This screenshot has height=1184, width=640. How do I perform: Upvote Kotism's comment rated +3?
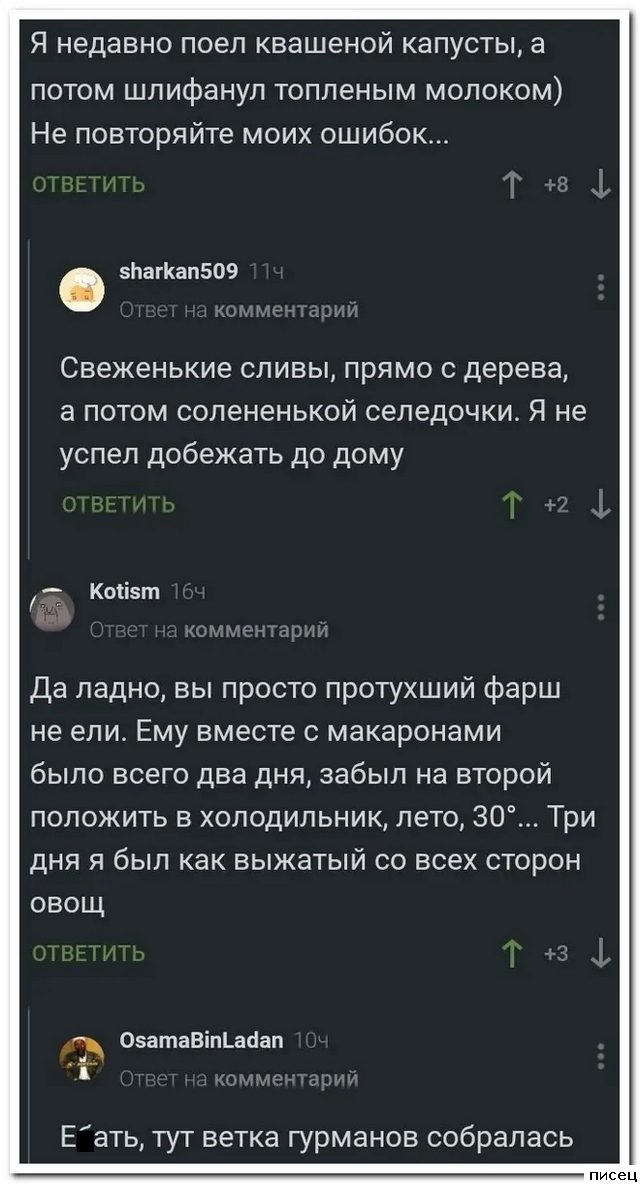(513, 953)
